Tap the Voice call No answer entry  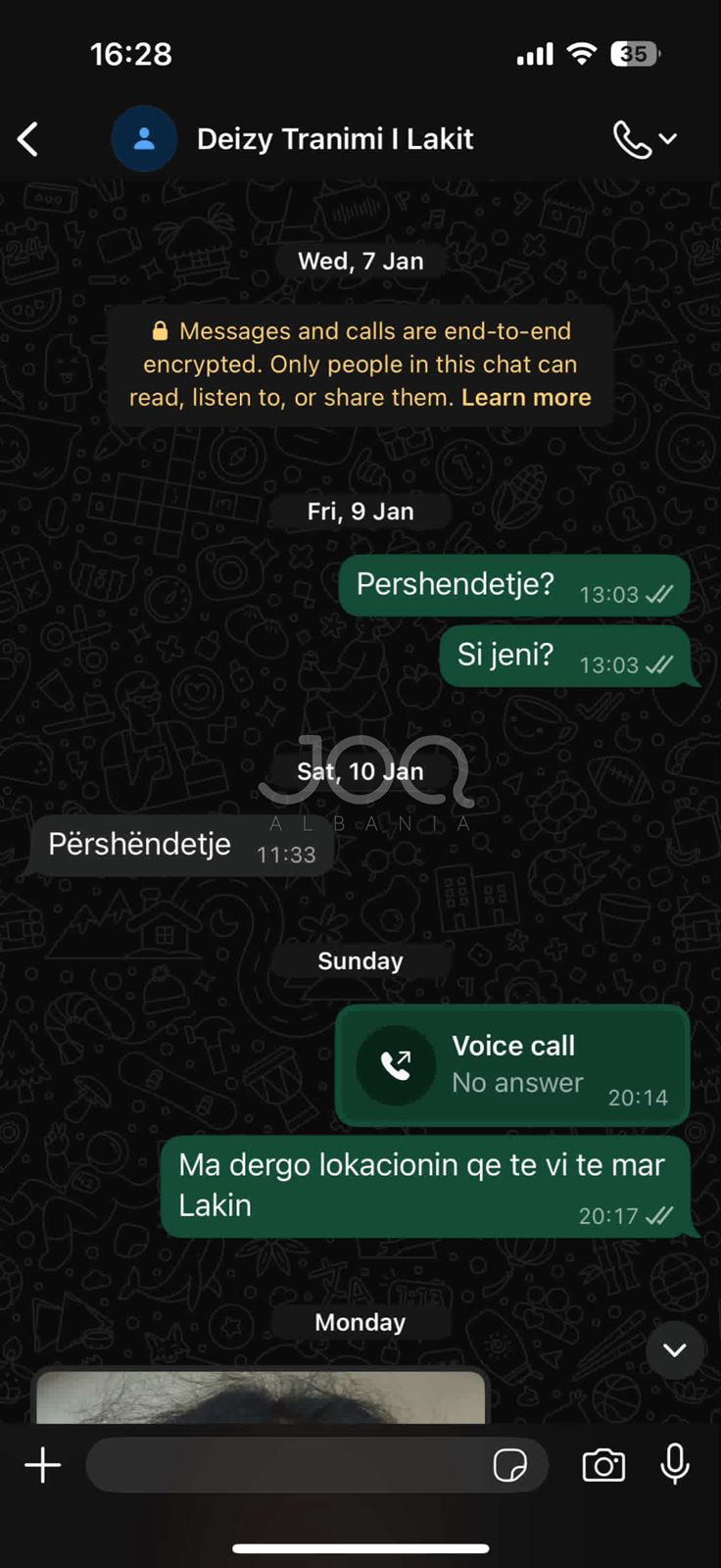pyautogui.click(x=512, y=1065)
